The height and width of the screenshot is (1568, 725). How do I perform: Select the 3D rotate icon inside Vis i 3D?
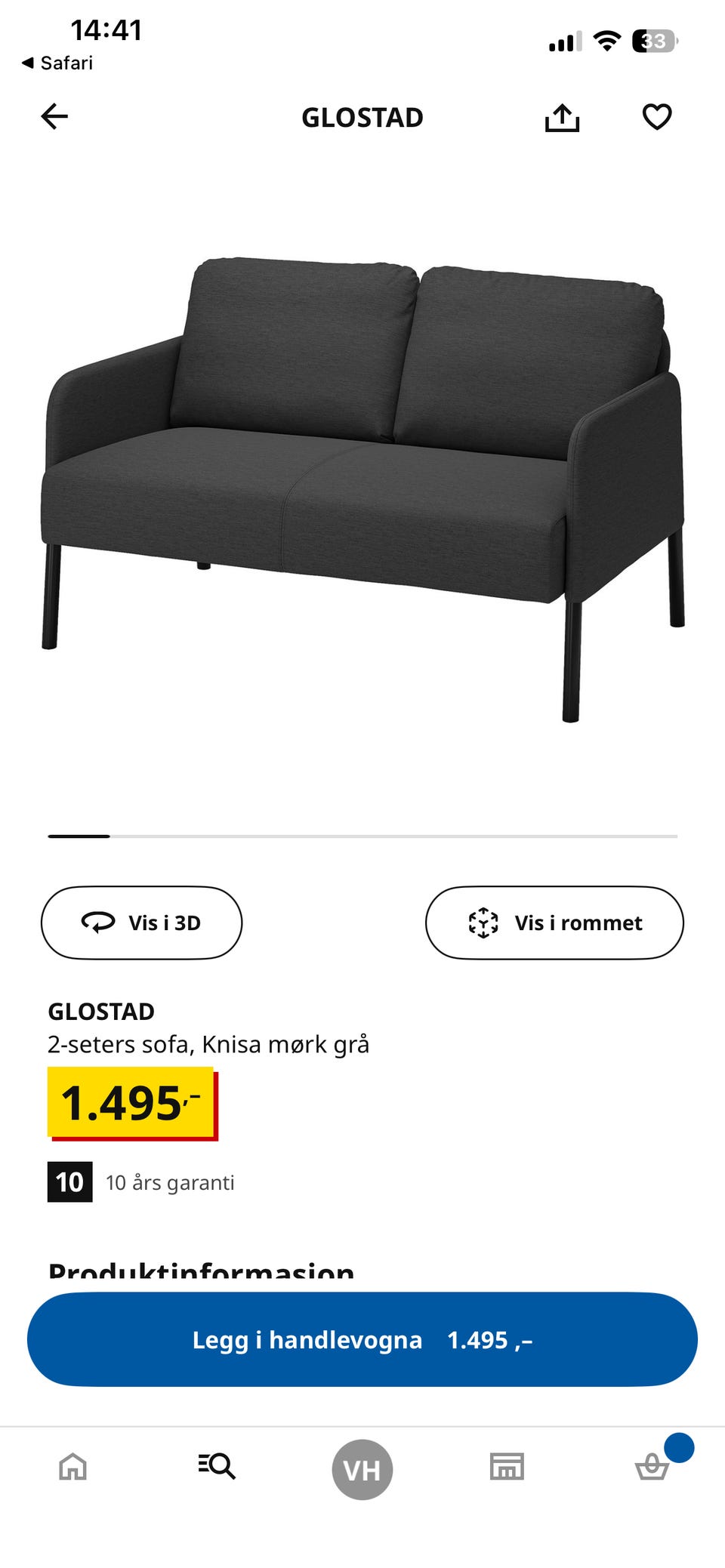[97, 923]
